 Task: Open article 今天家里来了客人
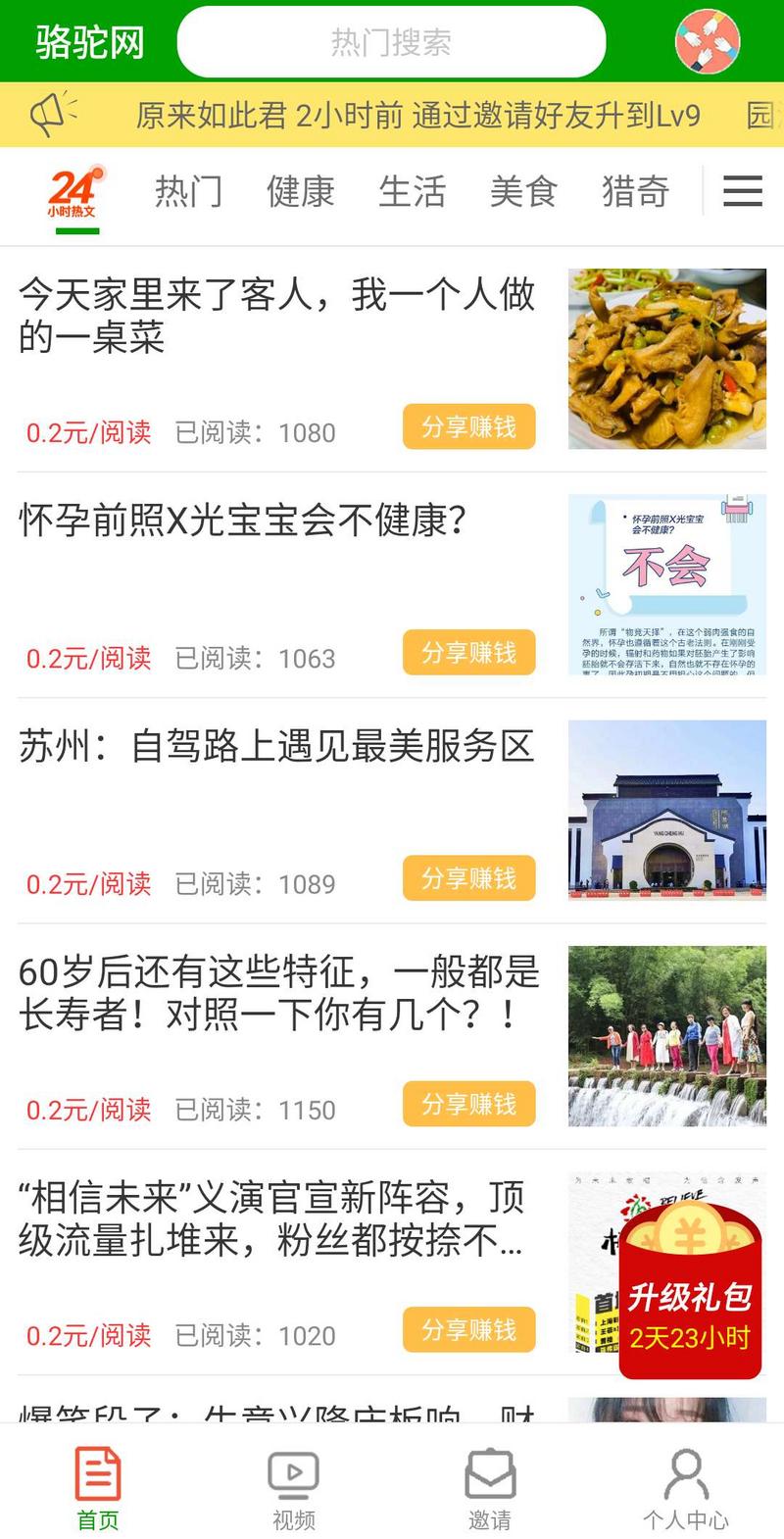[x=277, y=316]
